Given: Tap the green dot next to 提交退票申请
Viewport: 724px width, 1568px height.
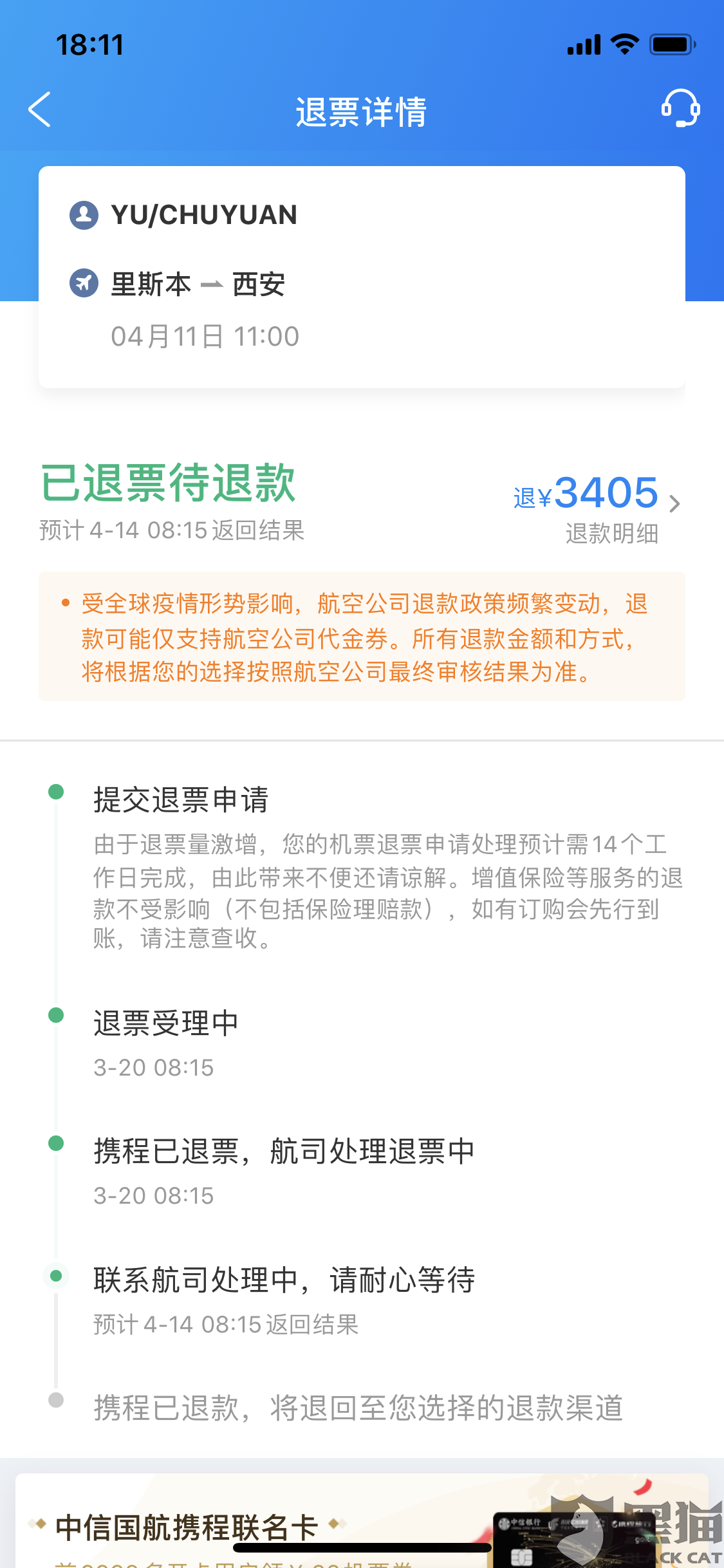Looking at the screenshot, I should pyautogui.click(x=55, y=793).
